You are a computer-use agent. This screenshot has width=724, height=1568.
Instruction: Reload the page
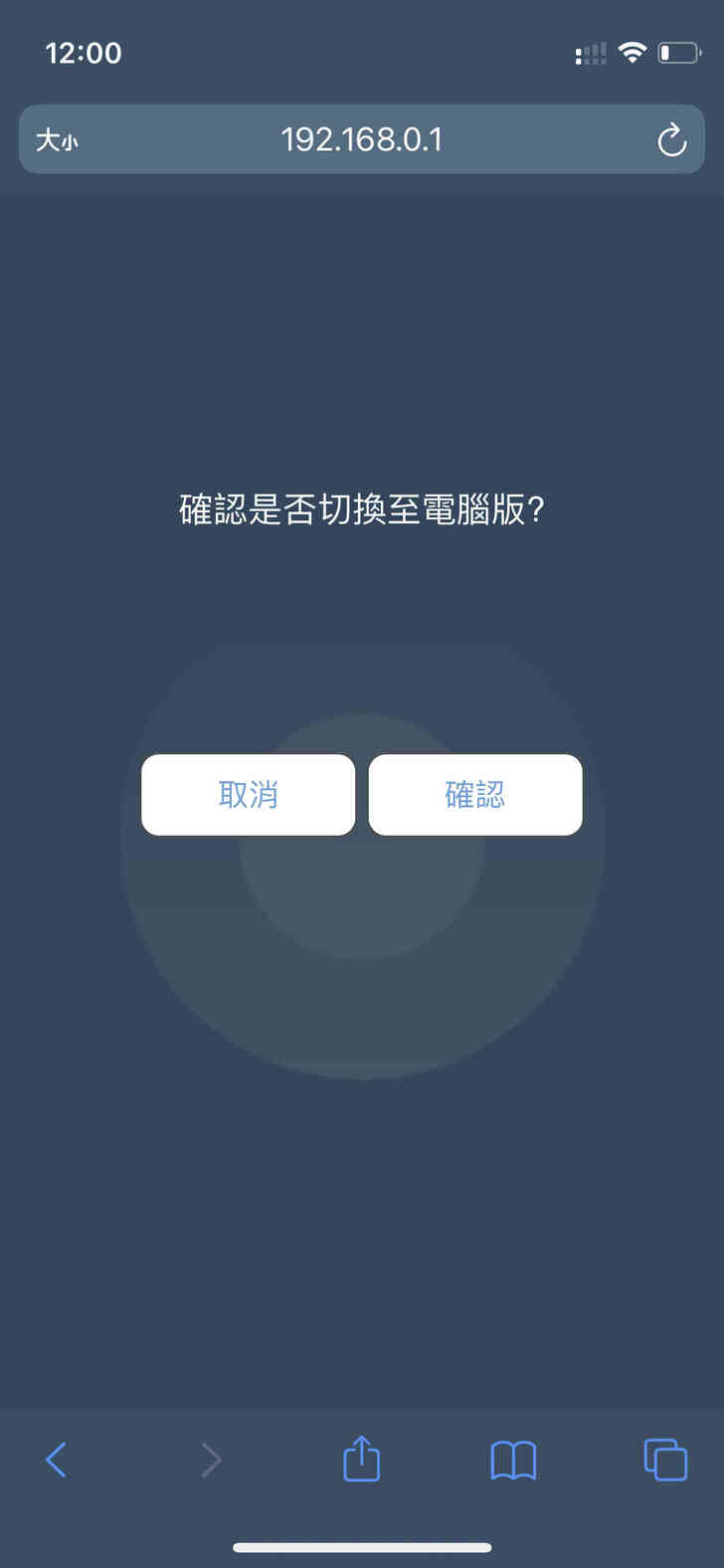pyautogui.click(x=672, y=140)
